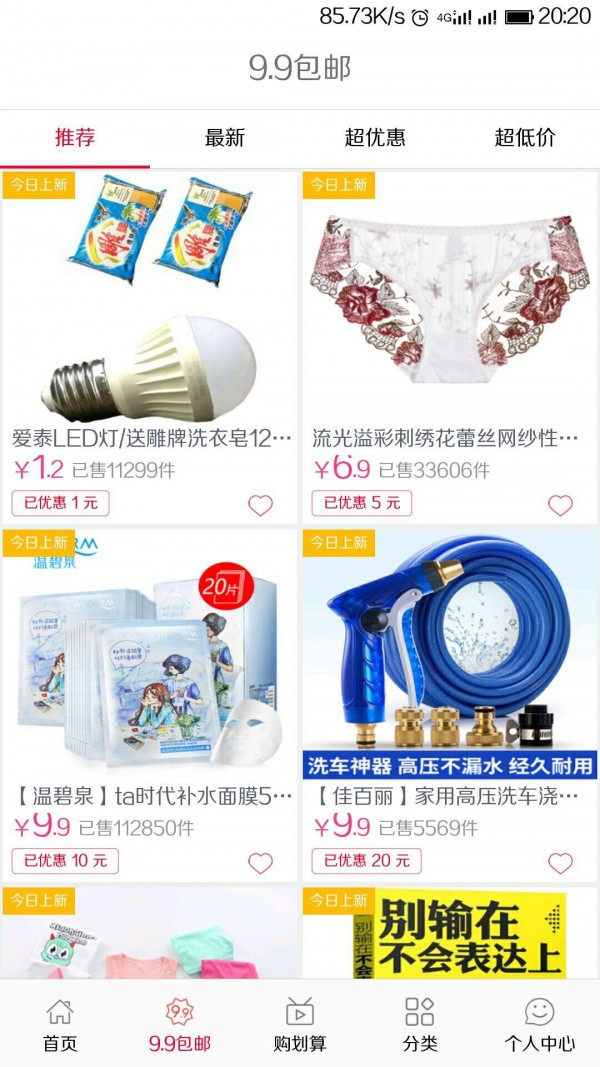
Task: Like the ¥6.9 lace item heart
Action: coord(560,505)
